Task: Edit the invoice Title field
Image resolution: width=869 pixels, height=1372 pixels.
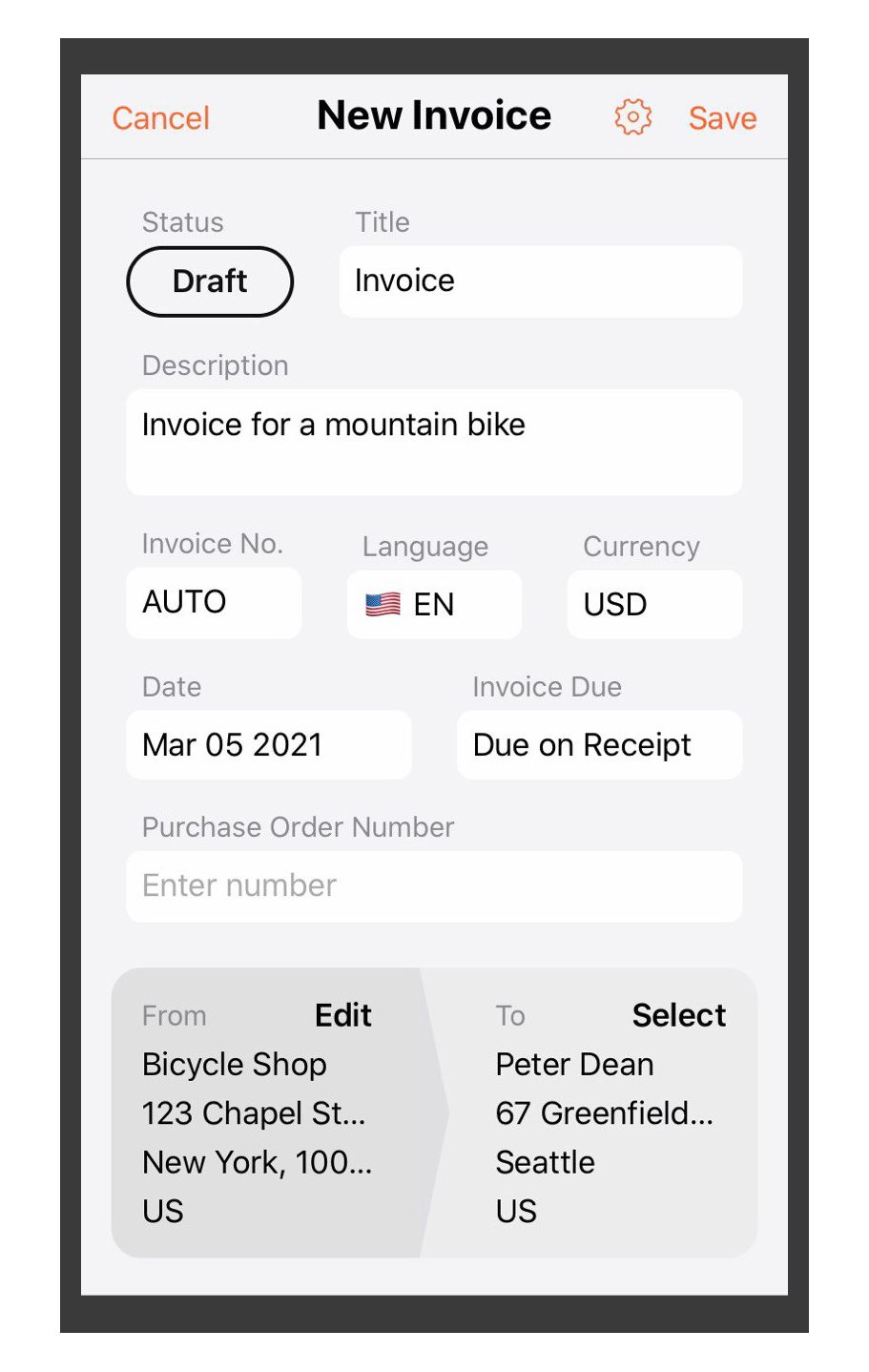Action: pos(540,281)
